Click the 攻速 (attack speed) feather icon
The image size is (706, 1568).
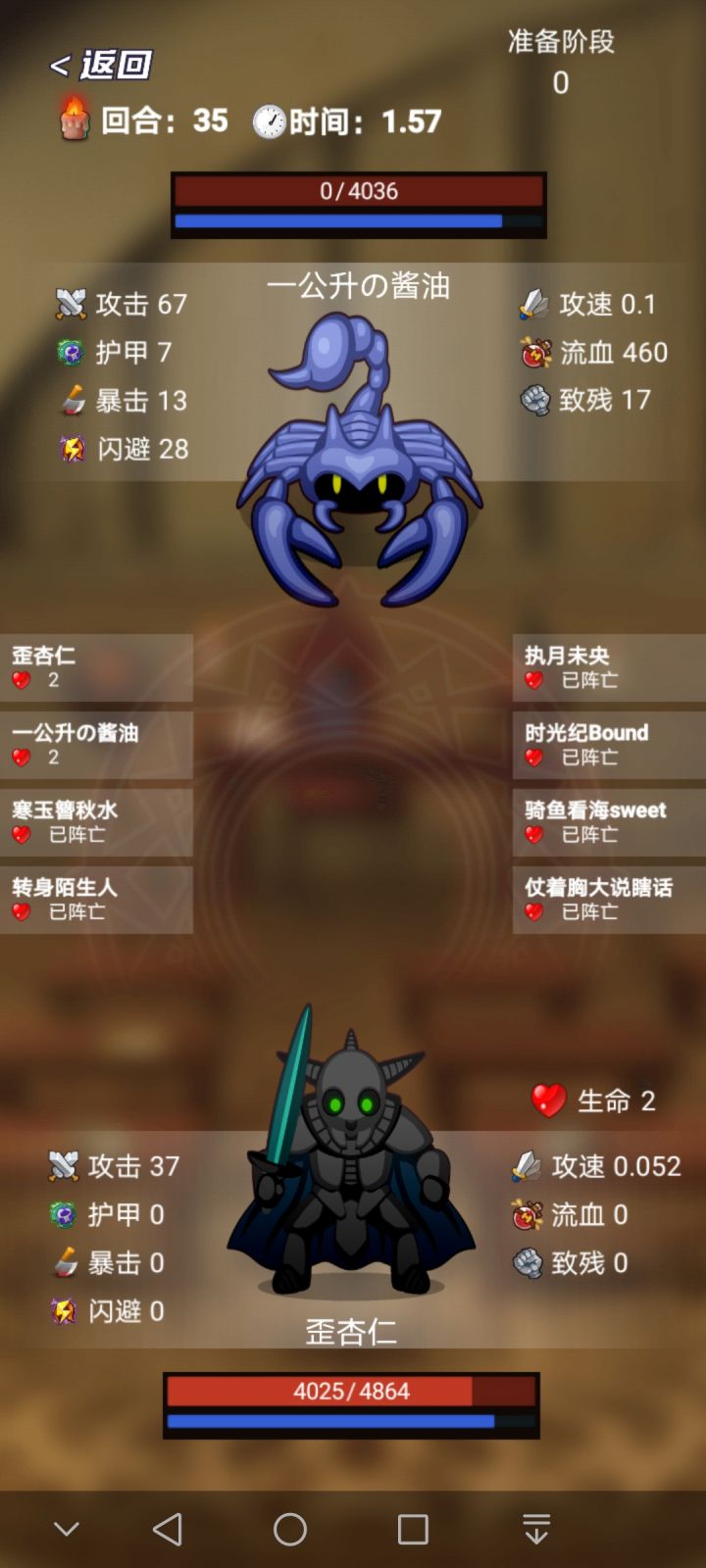point(535,304)
